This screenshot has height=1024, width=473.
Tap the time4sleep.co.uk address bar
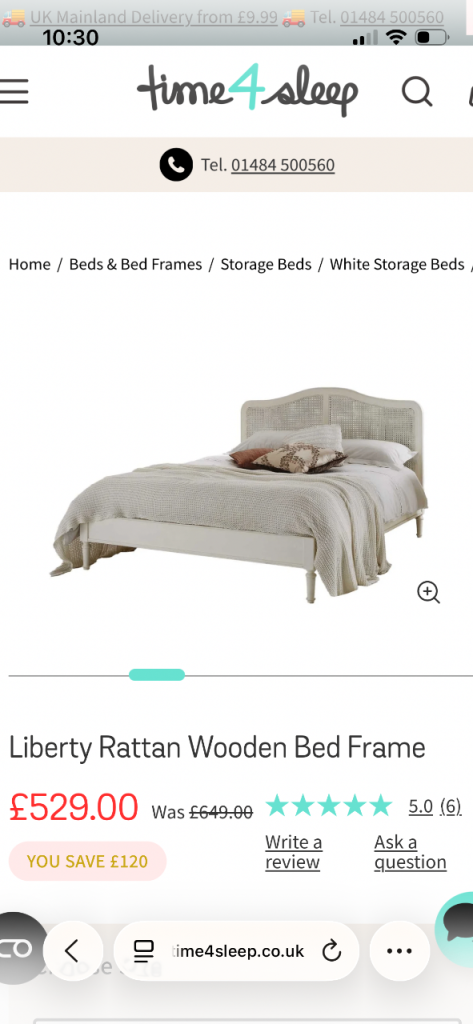pos(236,951)
